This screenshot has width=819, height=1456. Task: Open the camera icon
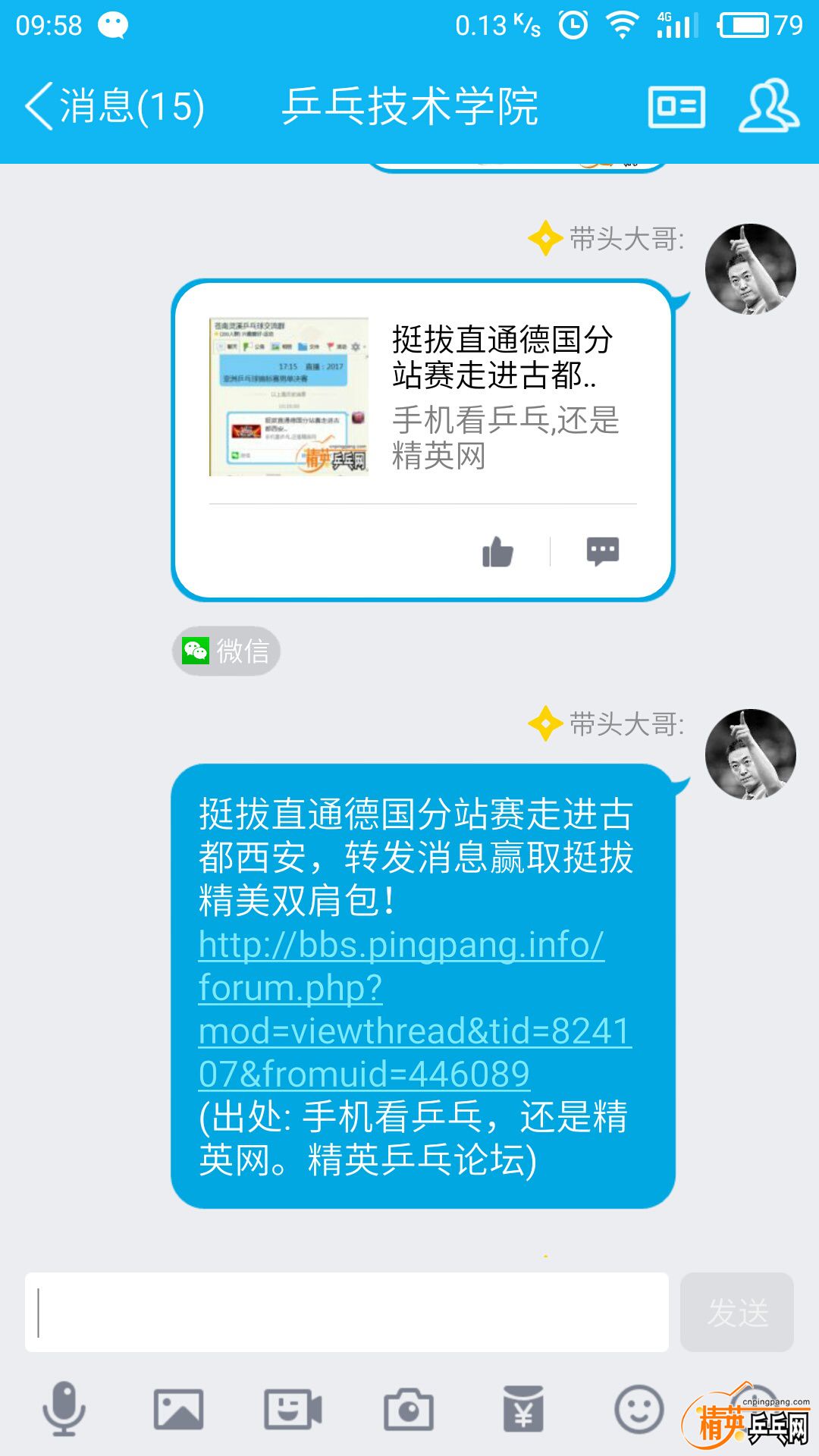[x=408, y=1409]
